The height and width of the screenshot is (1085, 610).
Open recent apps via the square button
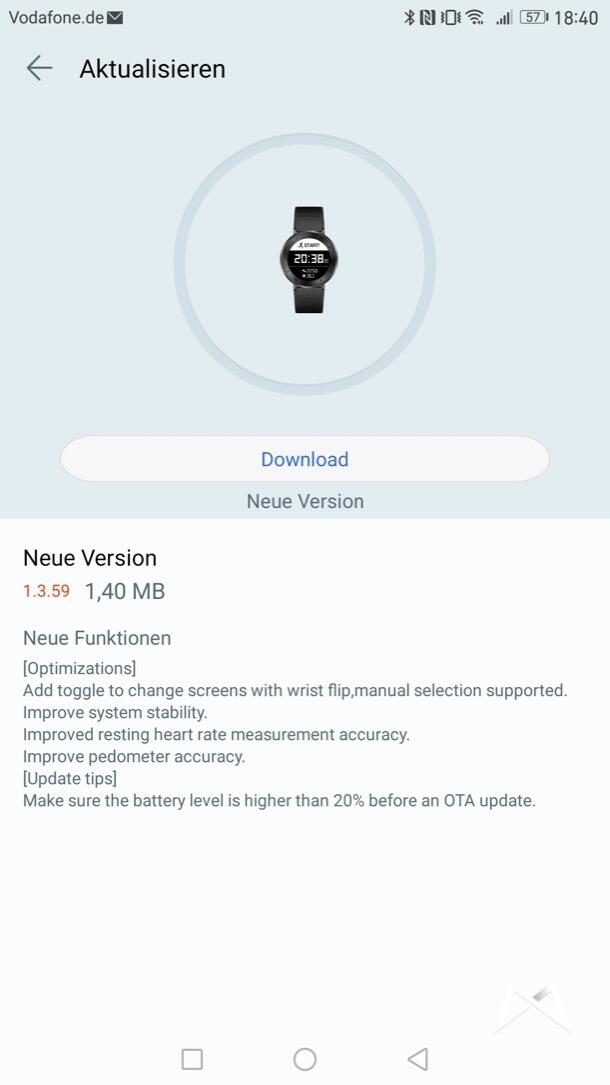click(192, 1059)
